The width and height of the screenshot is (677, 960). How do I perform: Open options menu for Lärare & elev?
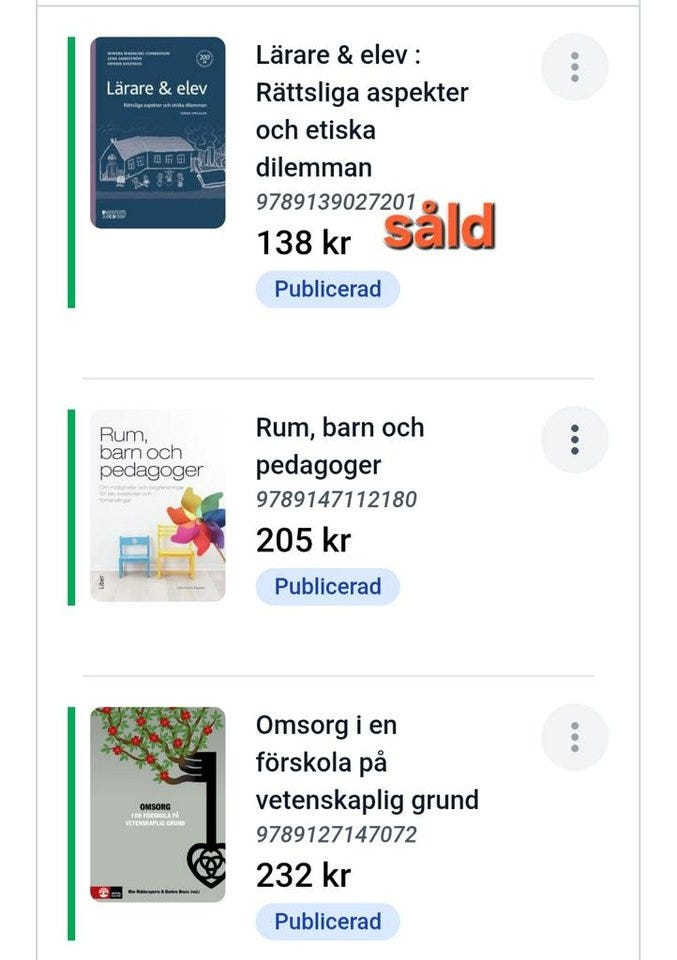pos(574,67)
